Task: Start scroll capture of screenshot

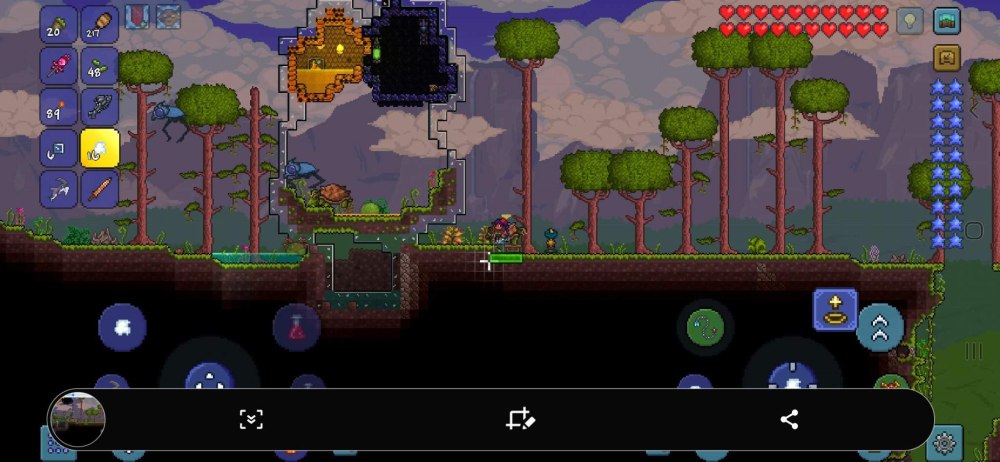Action: tap(251, 419)
